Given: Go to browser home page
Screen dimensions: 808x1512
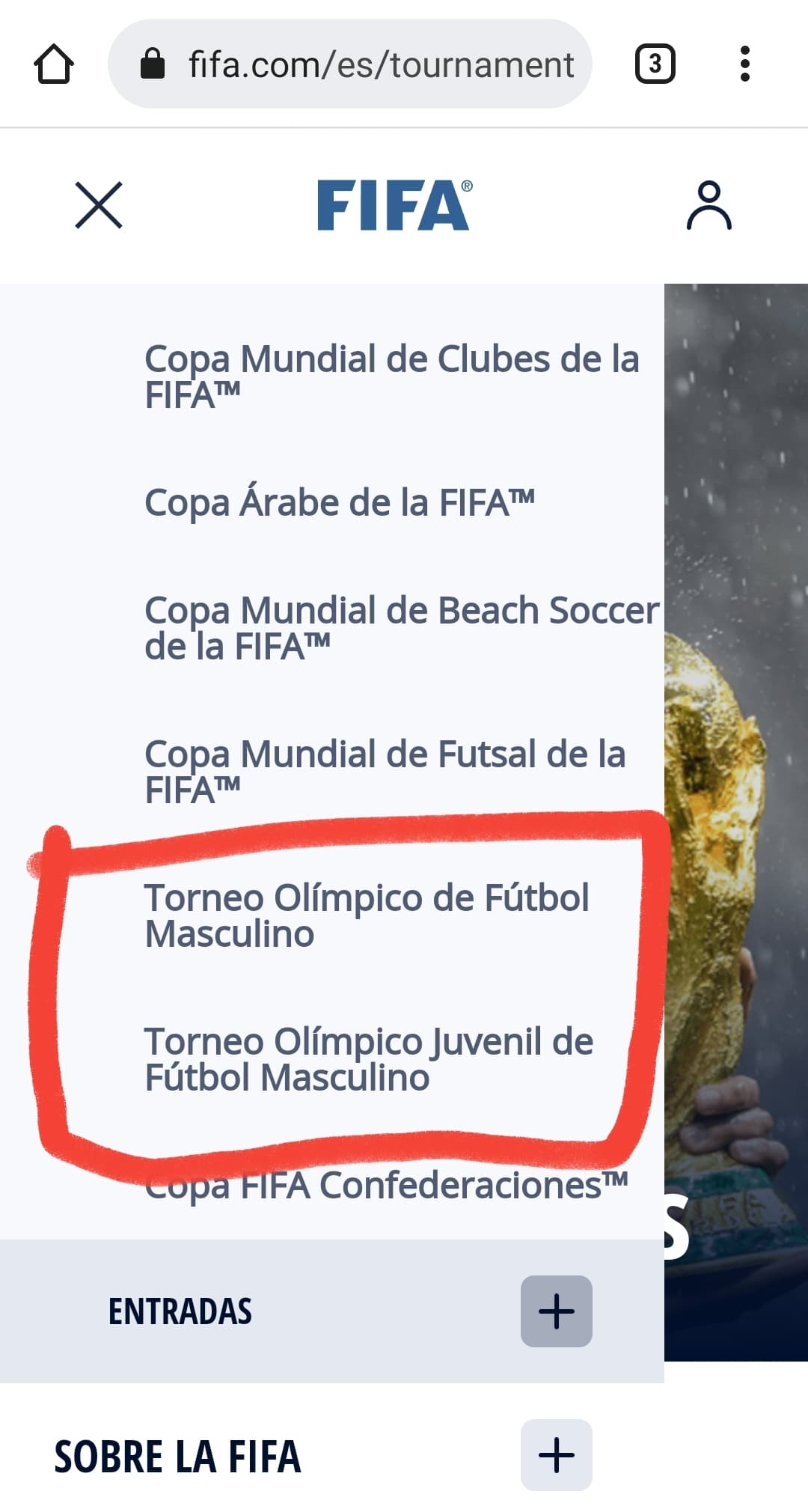Looking at the screenshot, I should [x=54, y=64].
